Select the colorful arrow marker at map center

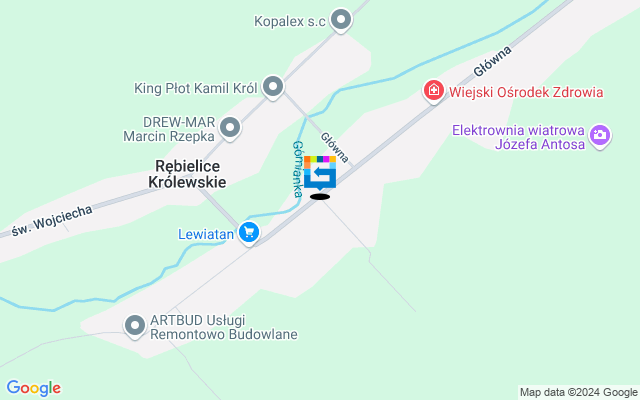click(x=320, y=173)
